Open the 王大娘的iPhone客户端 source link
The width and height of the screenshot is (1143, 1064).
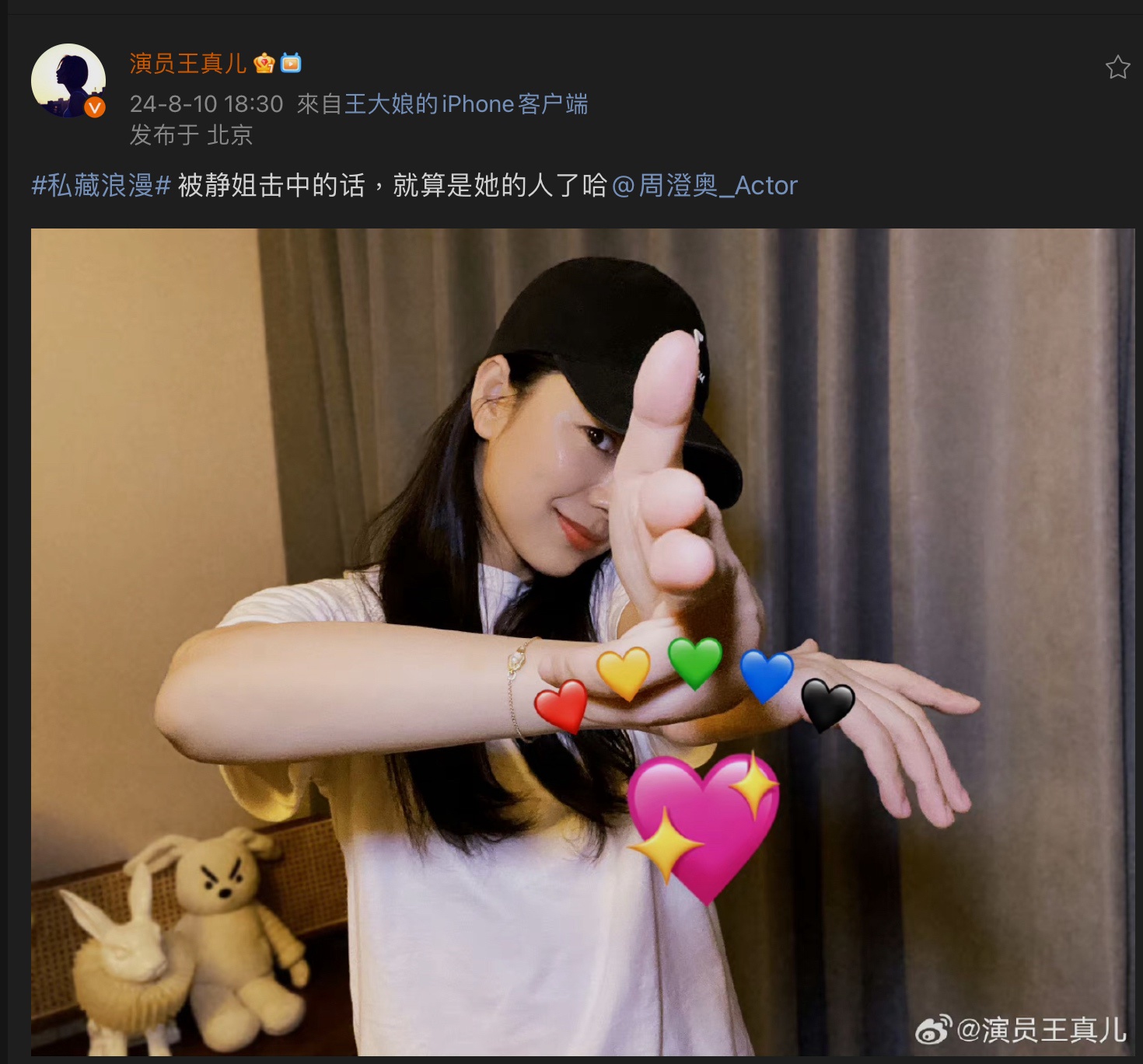[x=466, y=104]
